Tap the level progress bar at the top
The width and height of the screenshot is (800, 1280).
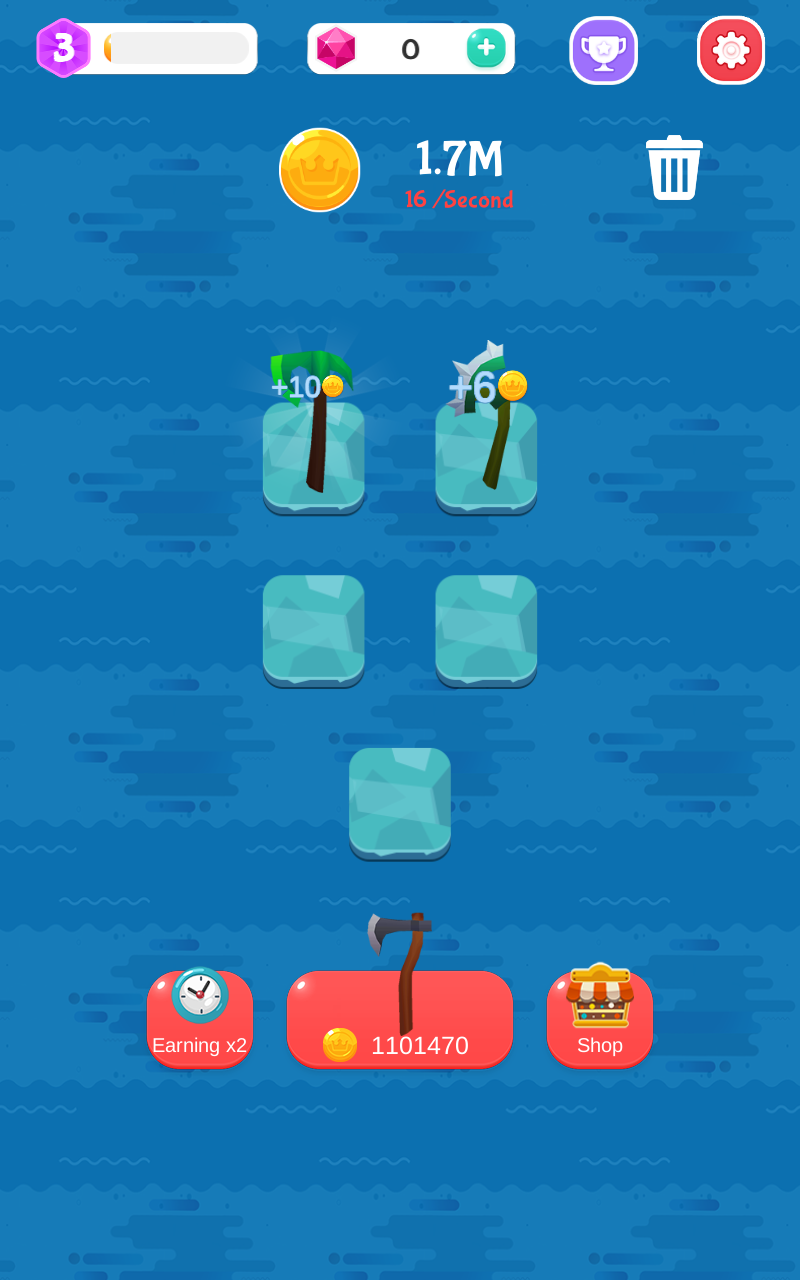[x=178, y=47]
